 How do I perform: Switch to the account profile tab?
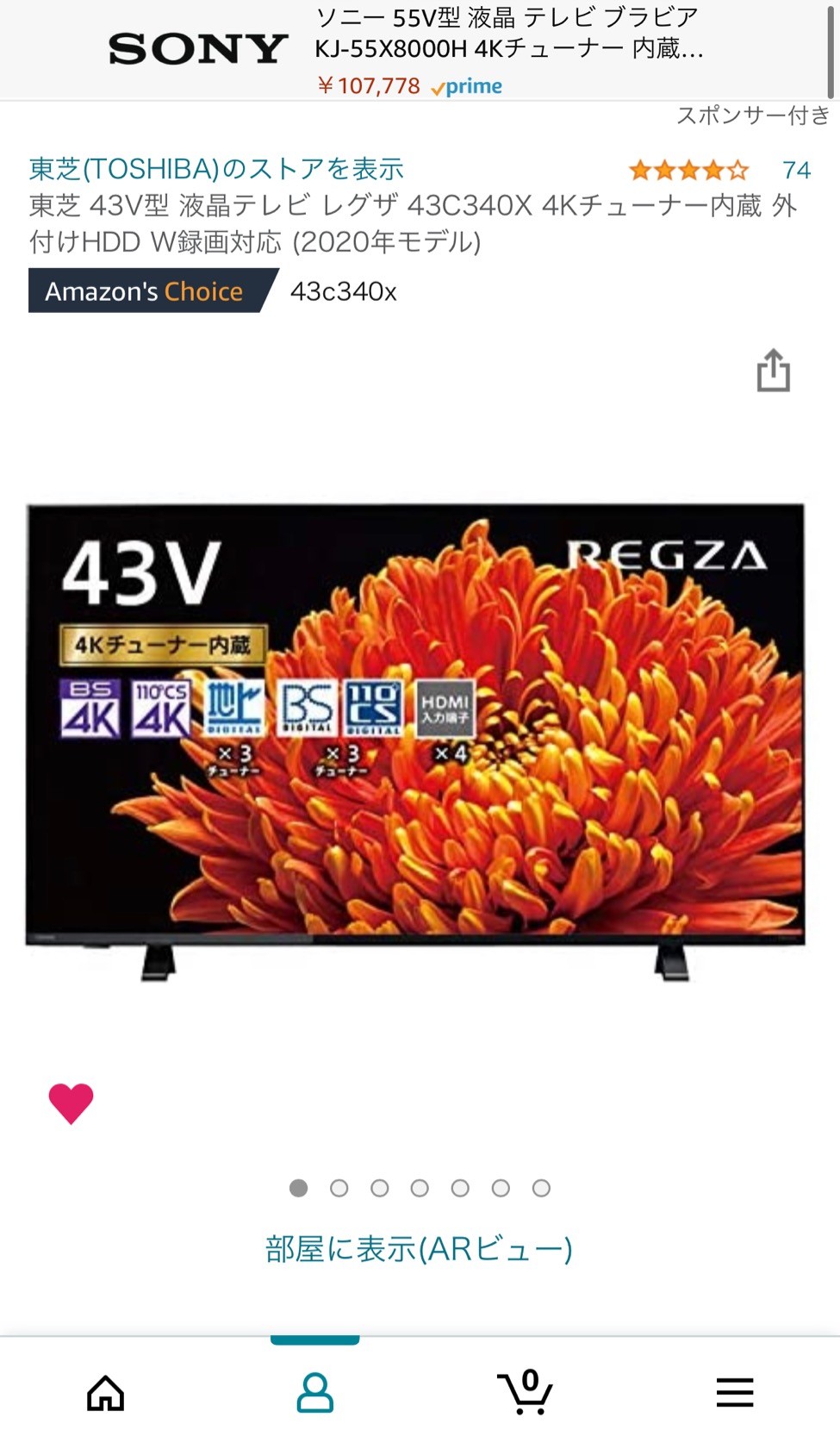(314, 1392)
